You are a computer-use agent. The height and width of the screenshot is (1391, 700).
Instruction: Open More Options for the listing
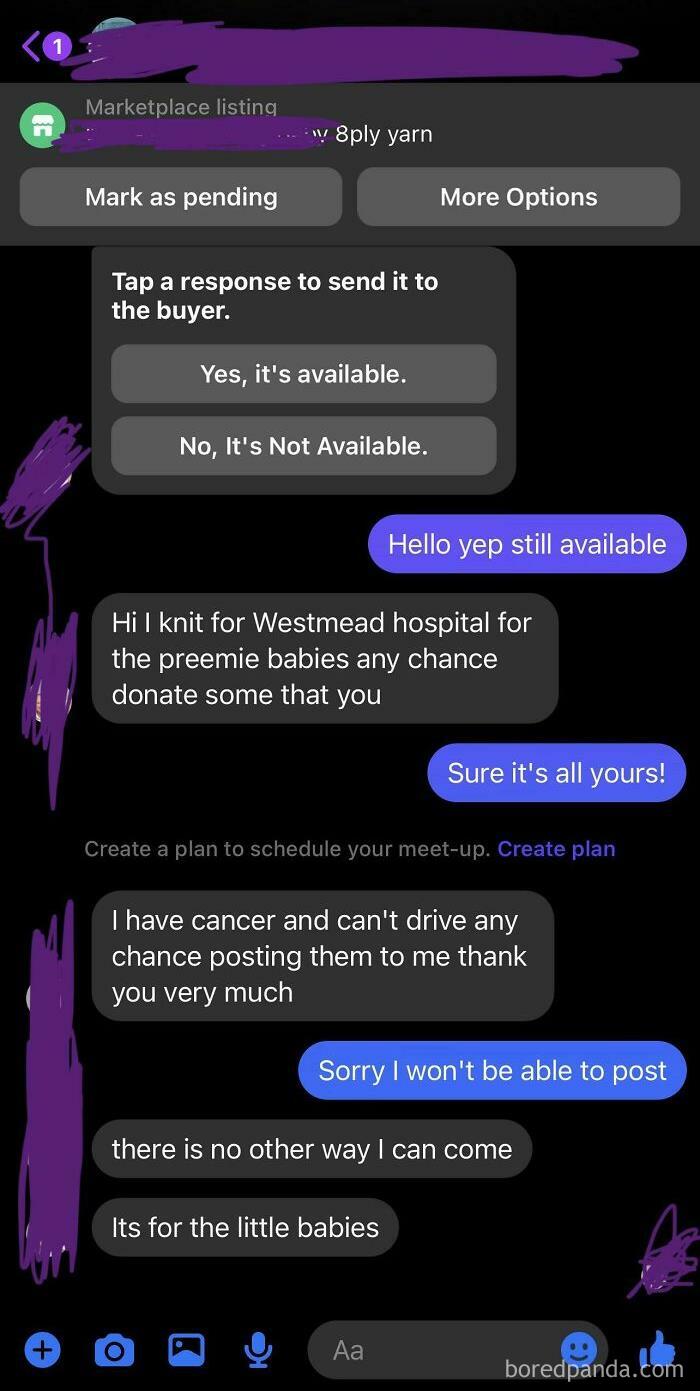[518, 197]
